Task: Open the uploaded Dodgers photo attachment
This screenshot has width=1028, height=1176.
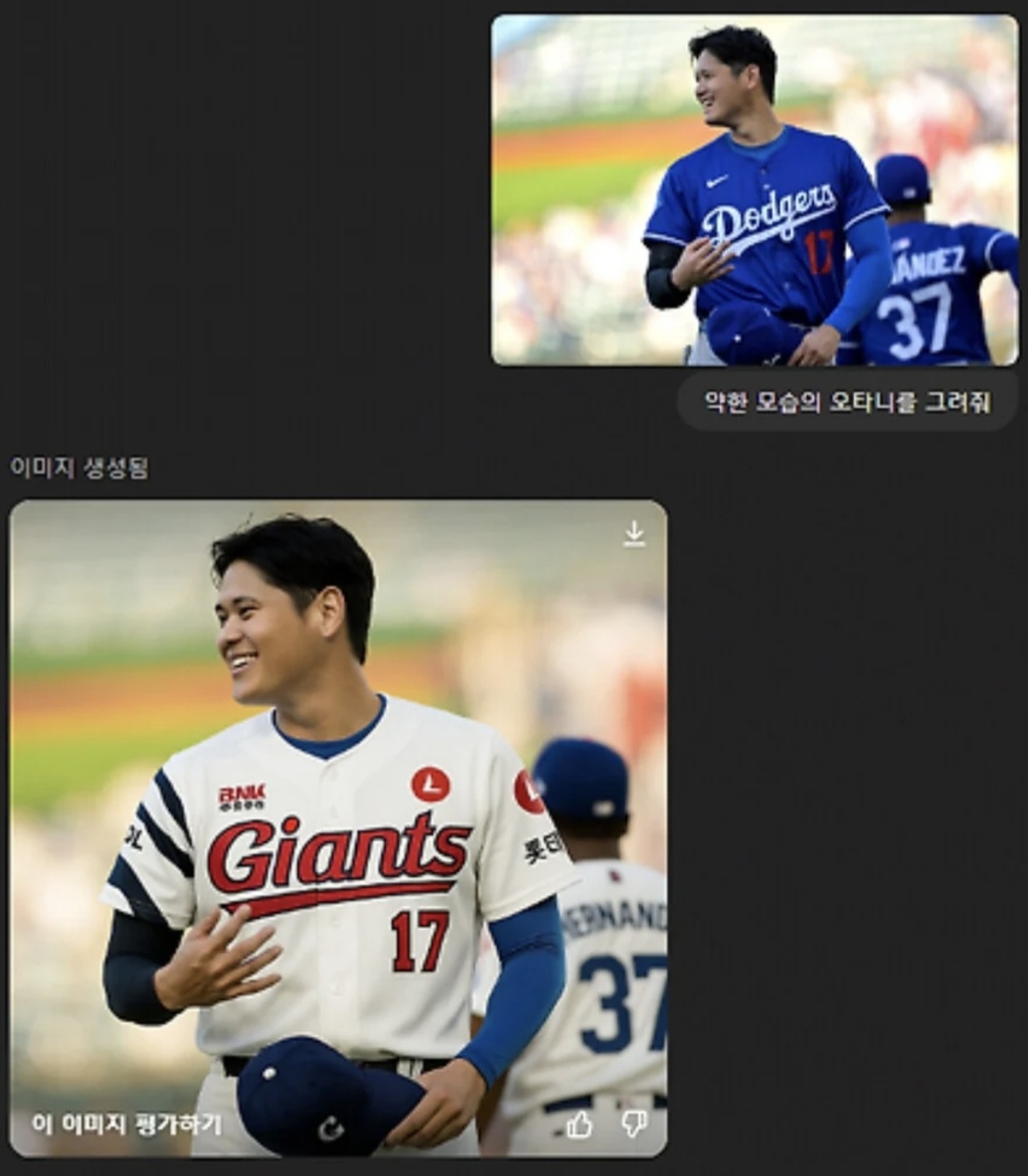Action: point(754,190)
